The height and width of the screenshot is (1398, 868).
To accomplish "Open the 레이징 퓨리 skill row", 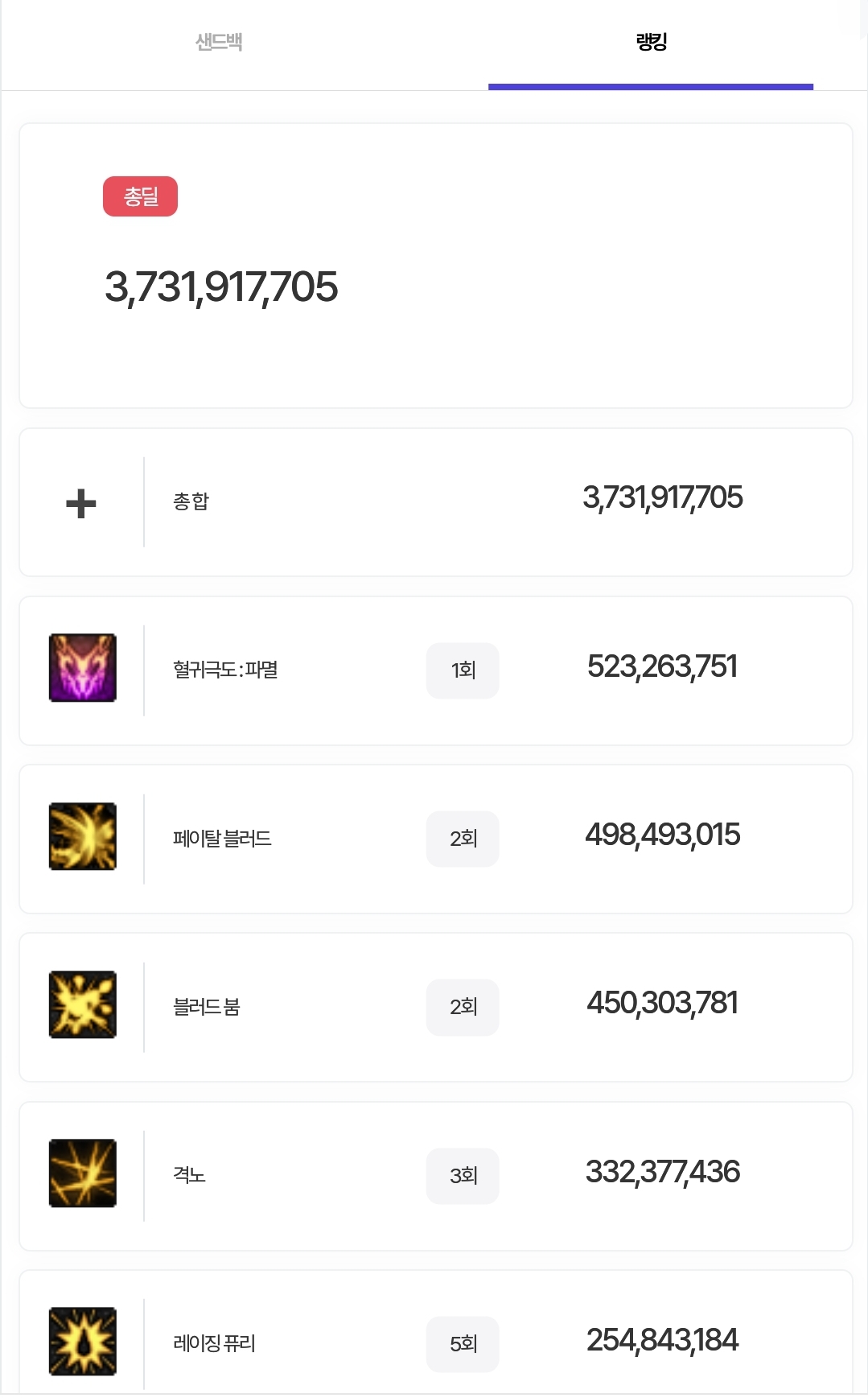I will 435,1333.
